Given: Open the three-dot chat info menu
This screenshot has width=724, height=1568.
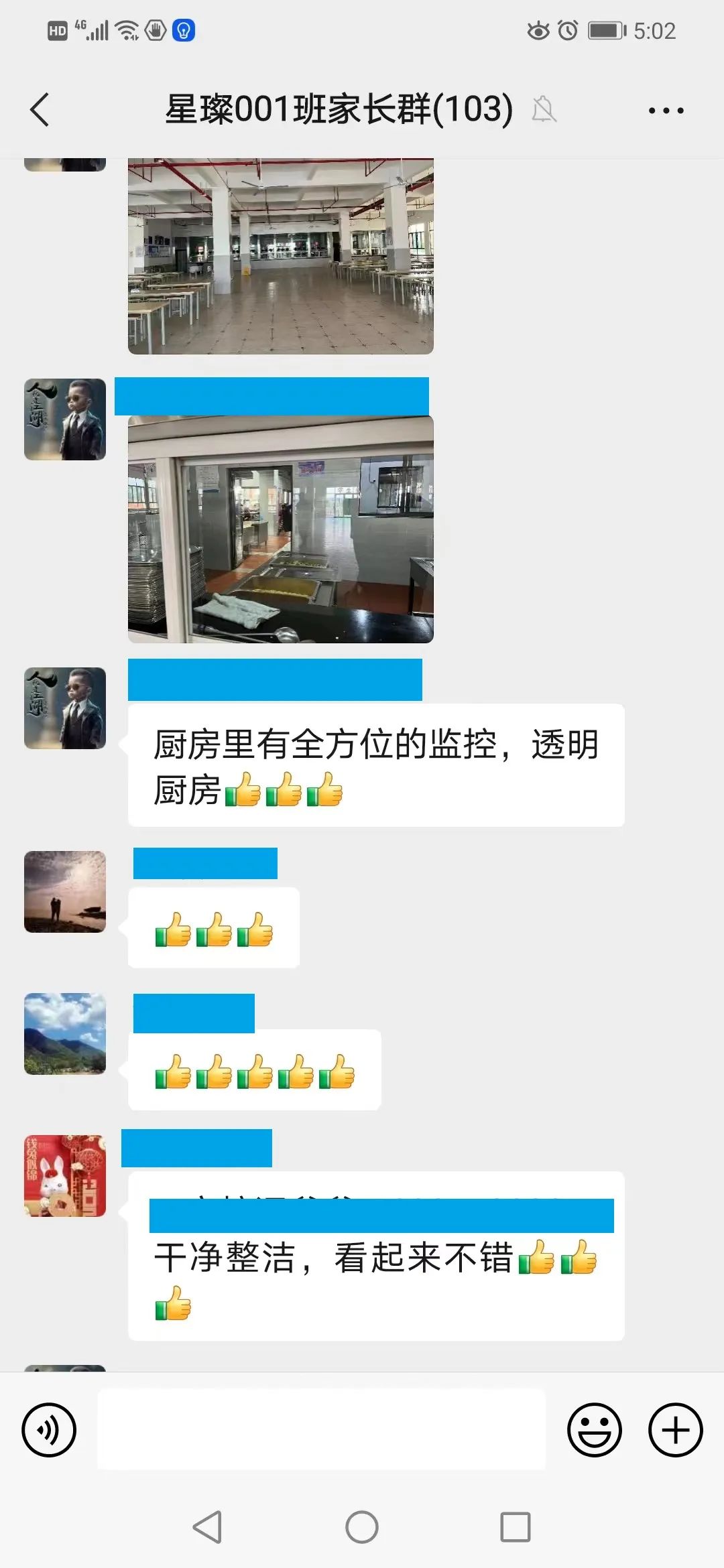Looking at the screenshot, I should [666, 111].
